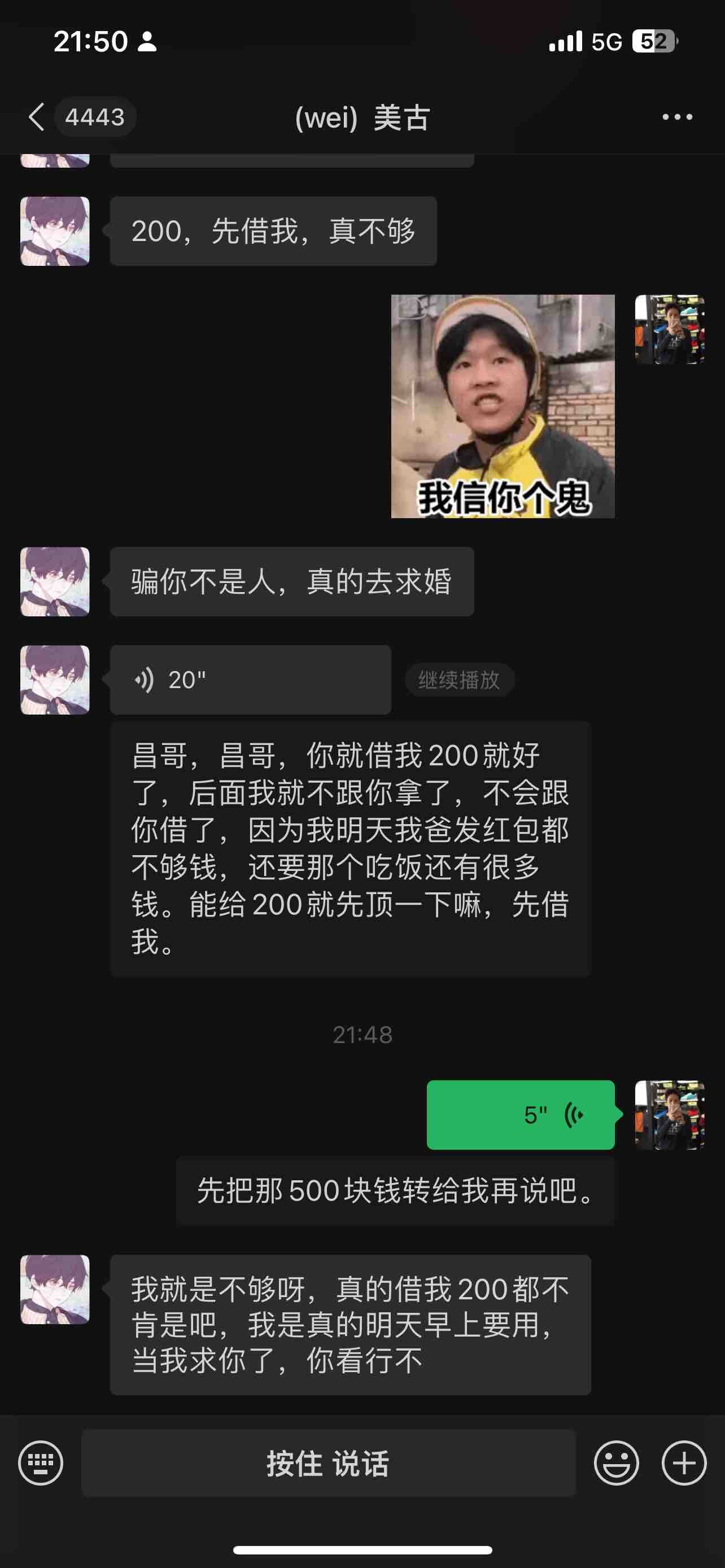Open my own avatar beside the sticker
Image resolution: width=725 pixels, height=1568 pixels.
[670, 330]
